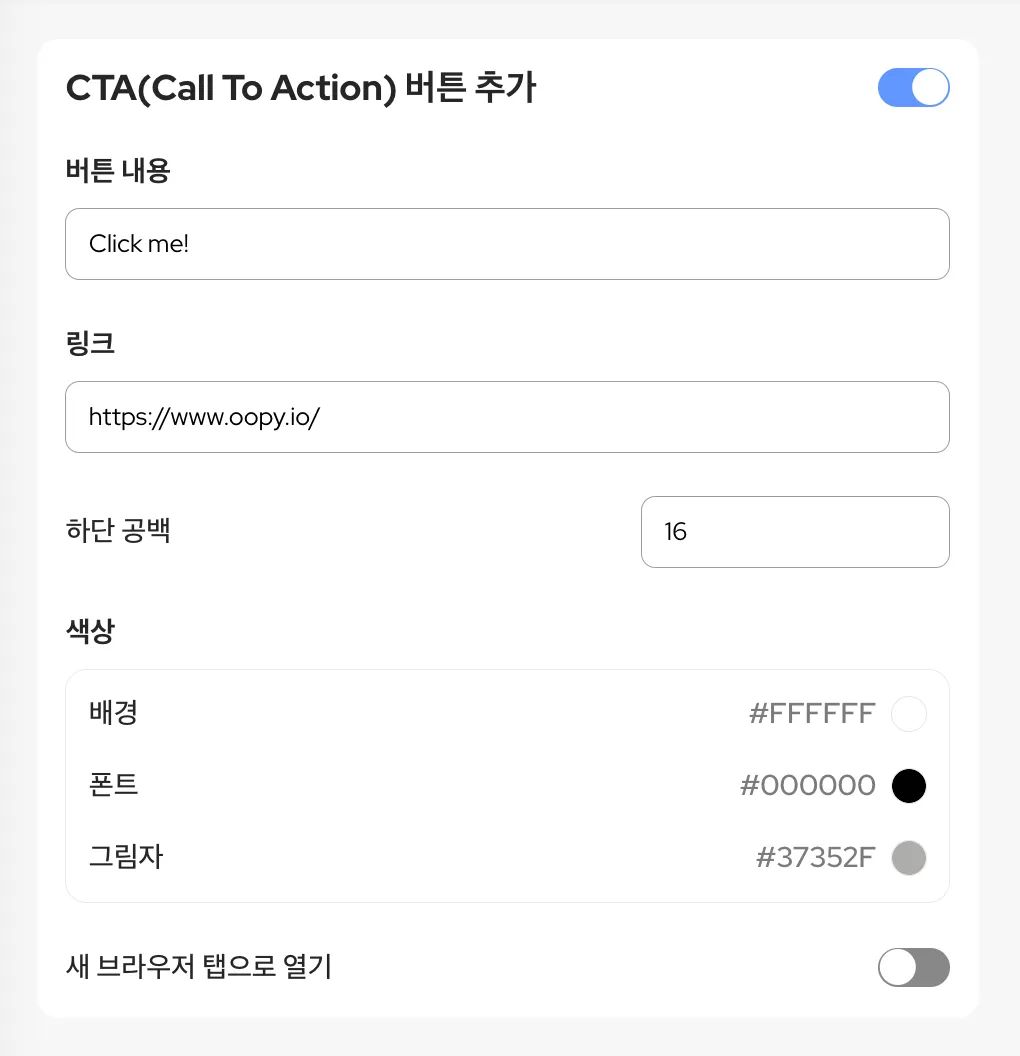1020x1056 pixels.
Task: Edit the 버튼 내용 field with Click me!
Action: (507, 244)
